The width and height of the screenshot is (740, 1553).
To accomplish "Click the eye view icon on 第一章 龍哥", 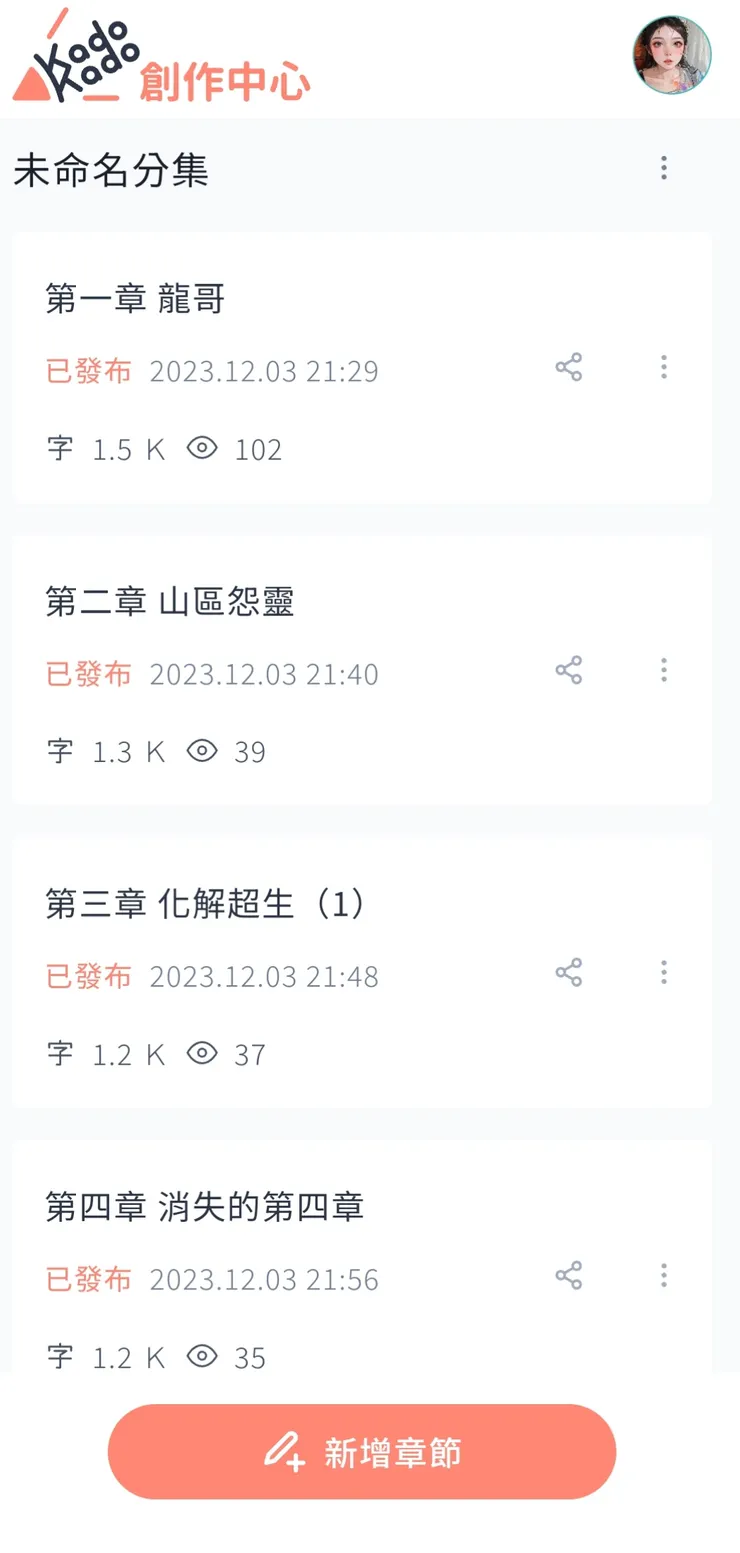I will (x=202, y=449).
